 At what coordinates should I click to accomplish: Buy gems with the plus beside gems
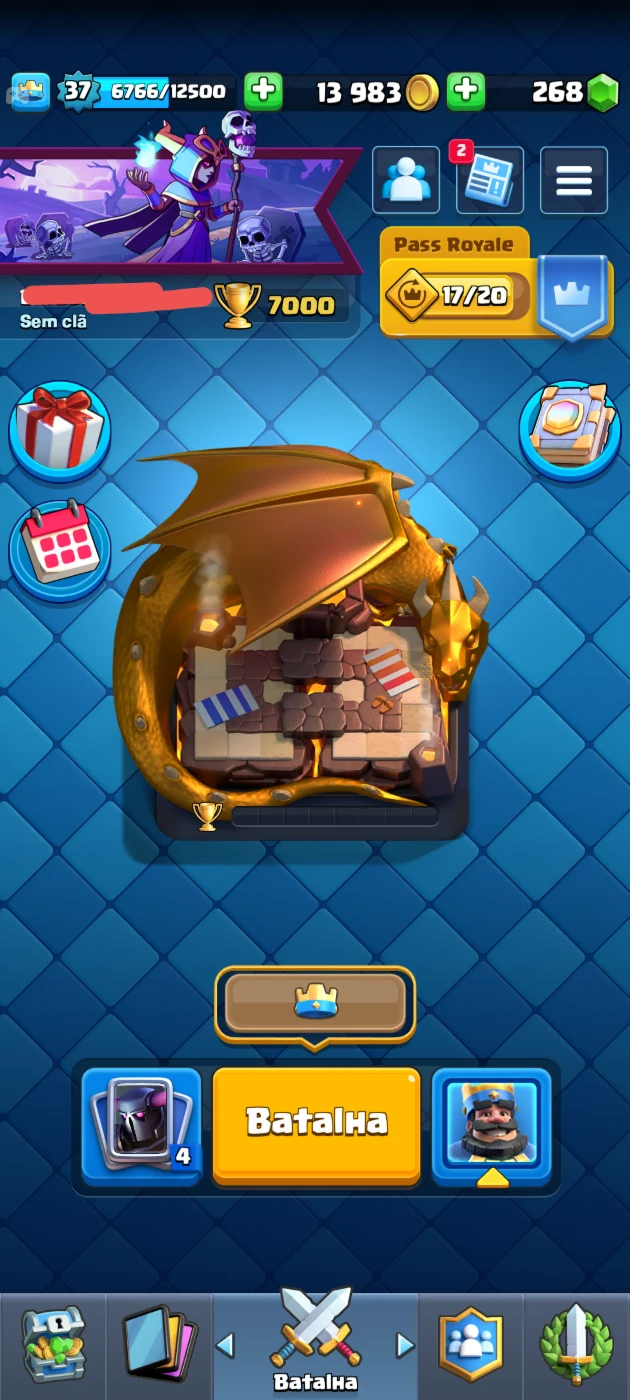pyautogui.click(x=466, y=92)
